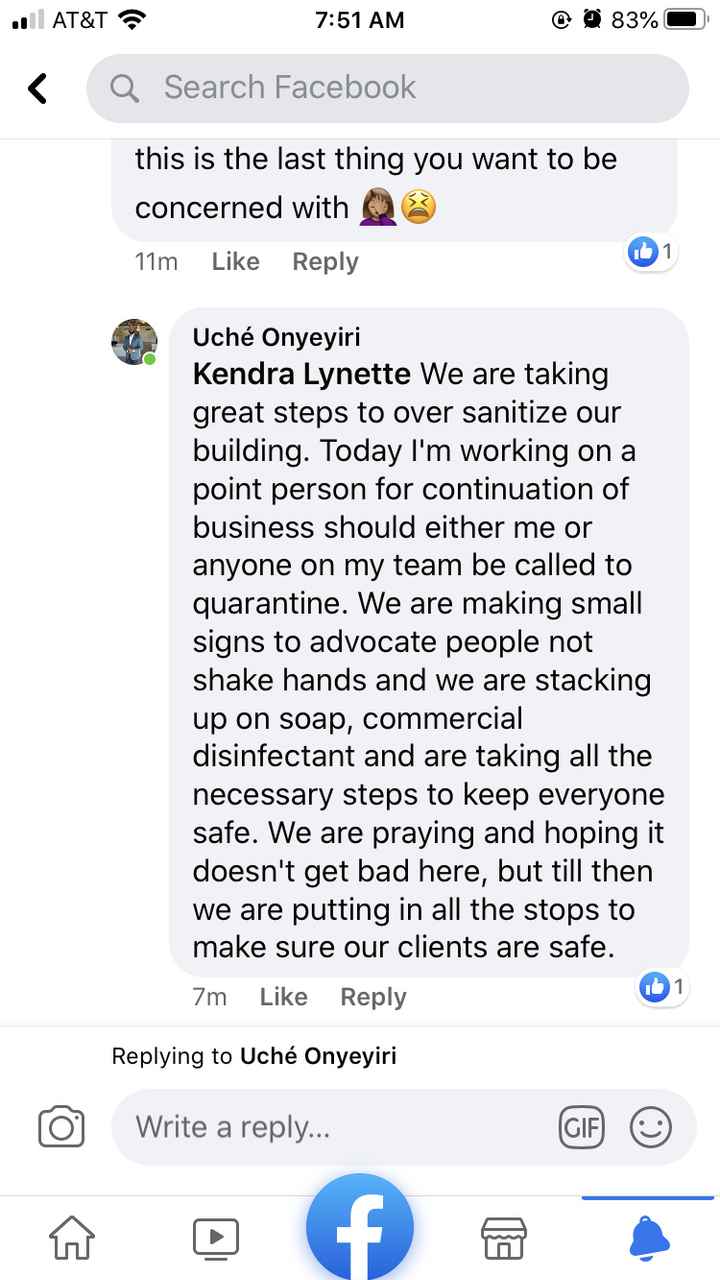Like the comment posted 11m ago
Image resolution: width=720 pixels, height=1280 pixels.
(x=235, y=262)
